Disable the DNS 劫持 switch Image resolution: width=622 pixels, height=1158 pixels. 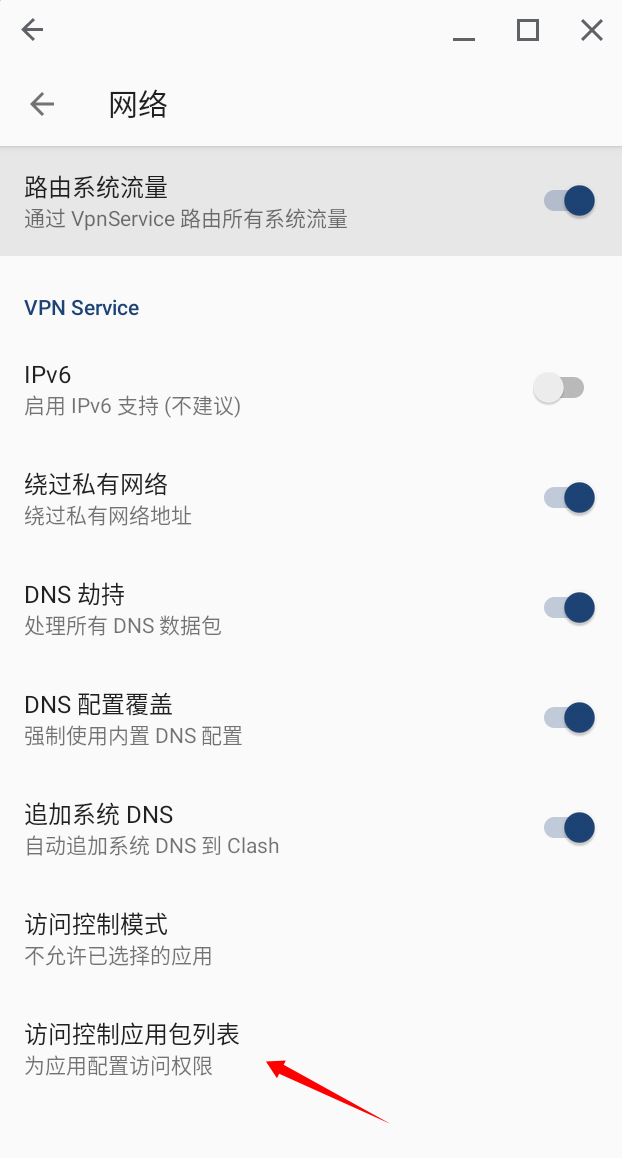coord(569,607)
